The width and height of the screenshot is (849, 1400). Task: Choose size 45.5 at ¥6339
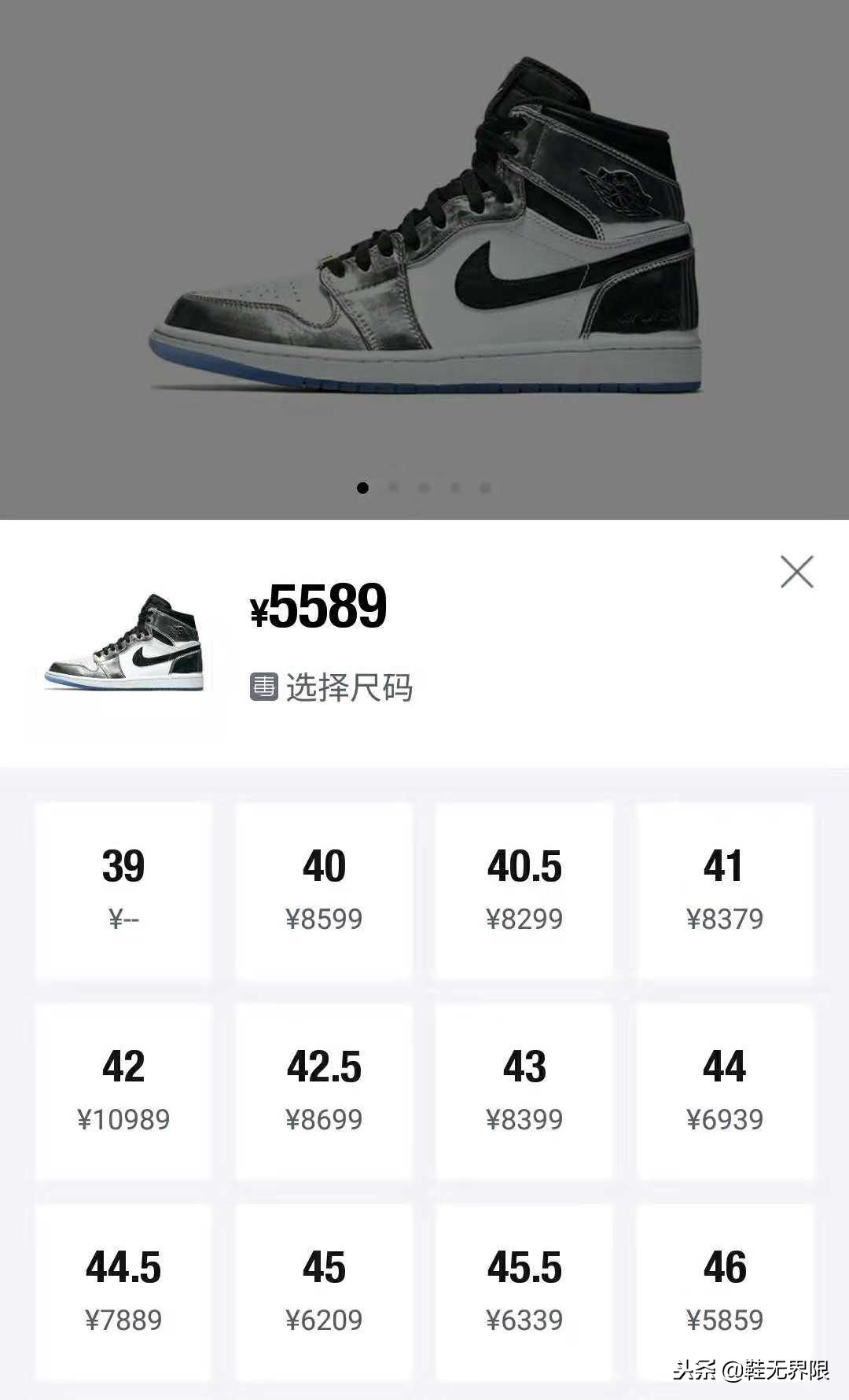click(x=524, y=1292)
